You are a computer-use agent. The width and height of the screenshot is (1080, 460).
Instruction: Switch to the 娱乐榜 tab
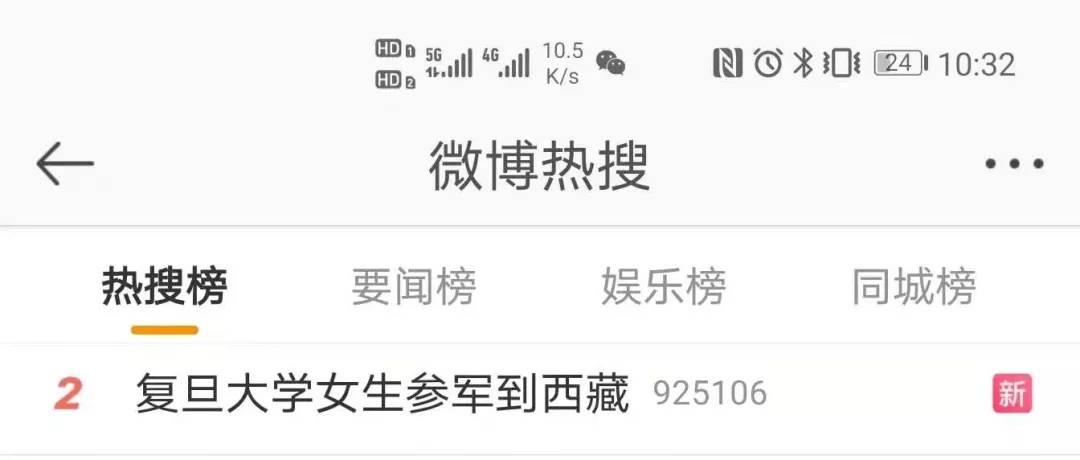664,288
